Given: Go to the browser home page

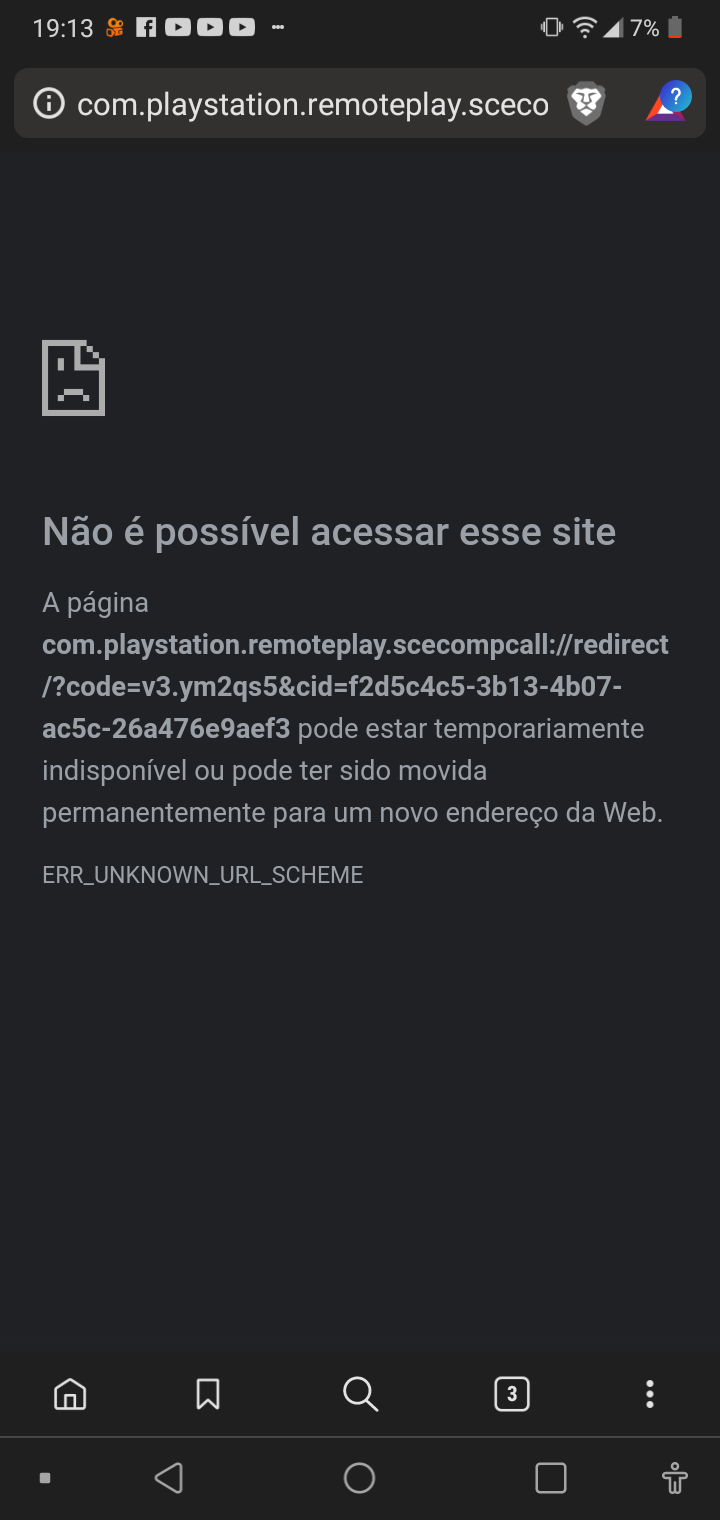Looking at the screenshot, I should pos(70,1394).
